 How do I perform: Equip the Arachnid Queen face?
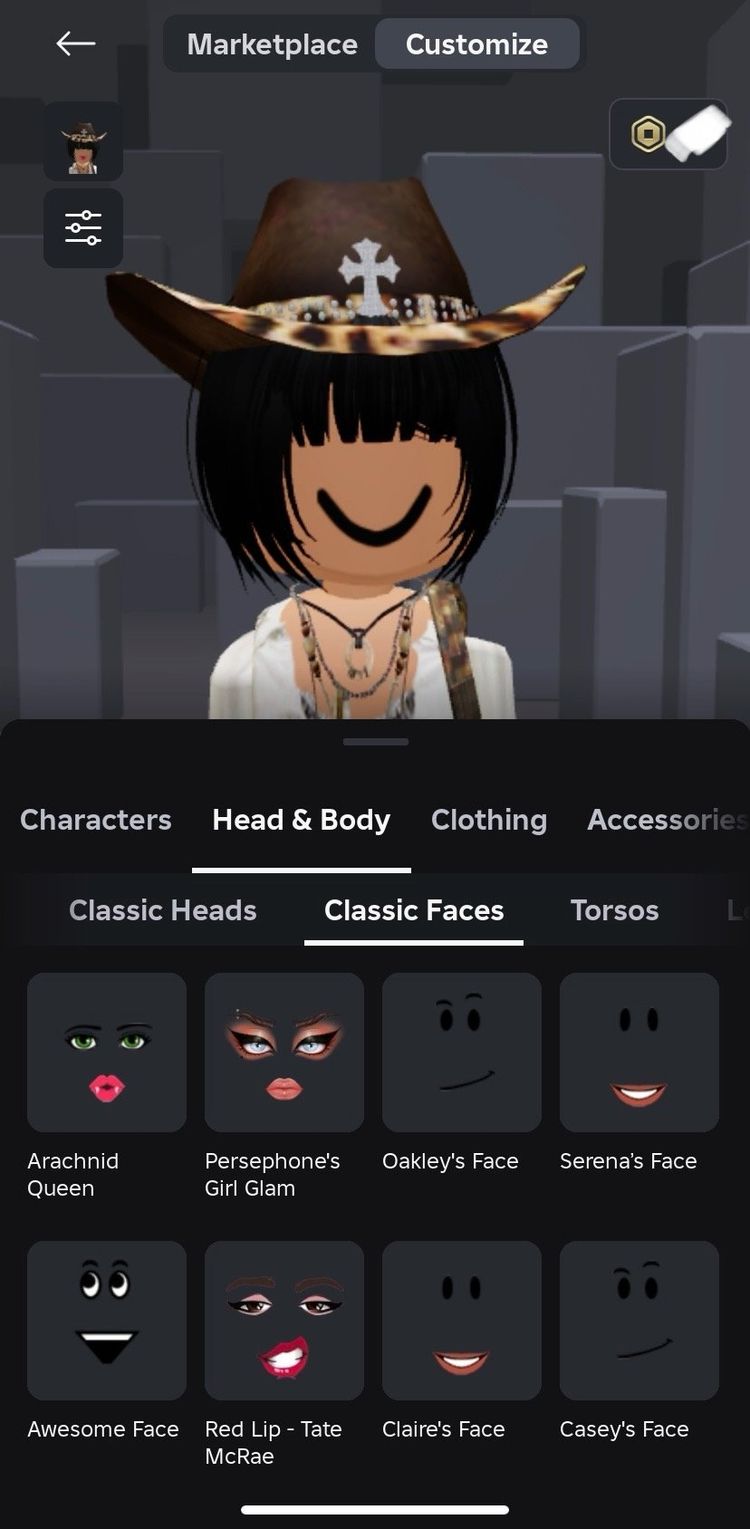tap(107, 1053)
